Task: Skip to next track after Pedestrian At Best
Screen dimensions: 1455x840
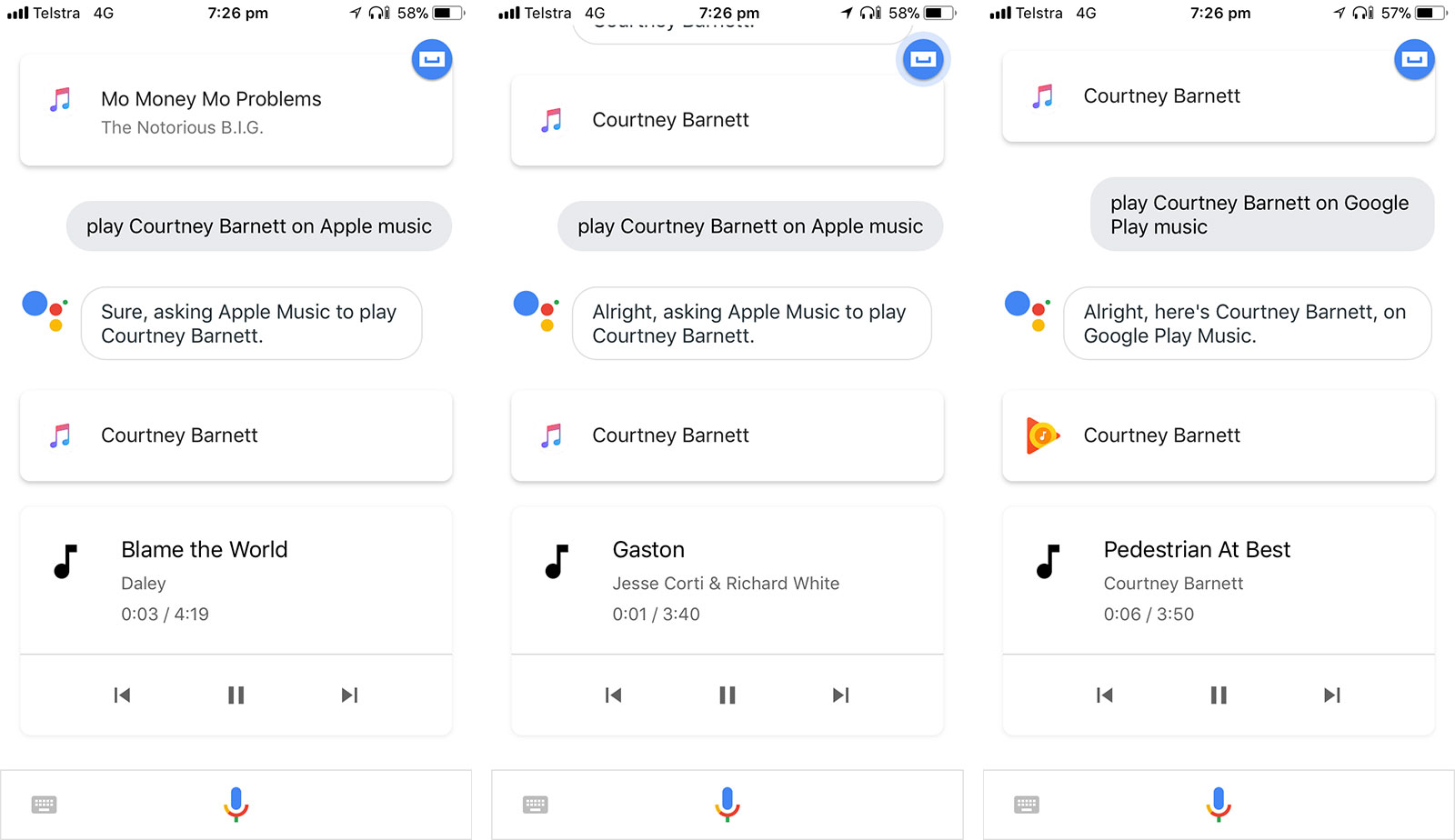Action: point(1331,695)
